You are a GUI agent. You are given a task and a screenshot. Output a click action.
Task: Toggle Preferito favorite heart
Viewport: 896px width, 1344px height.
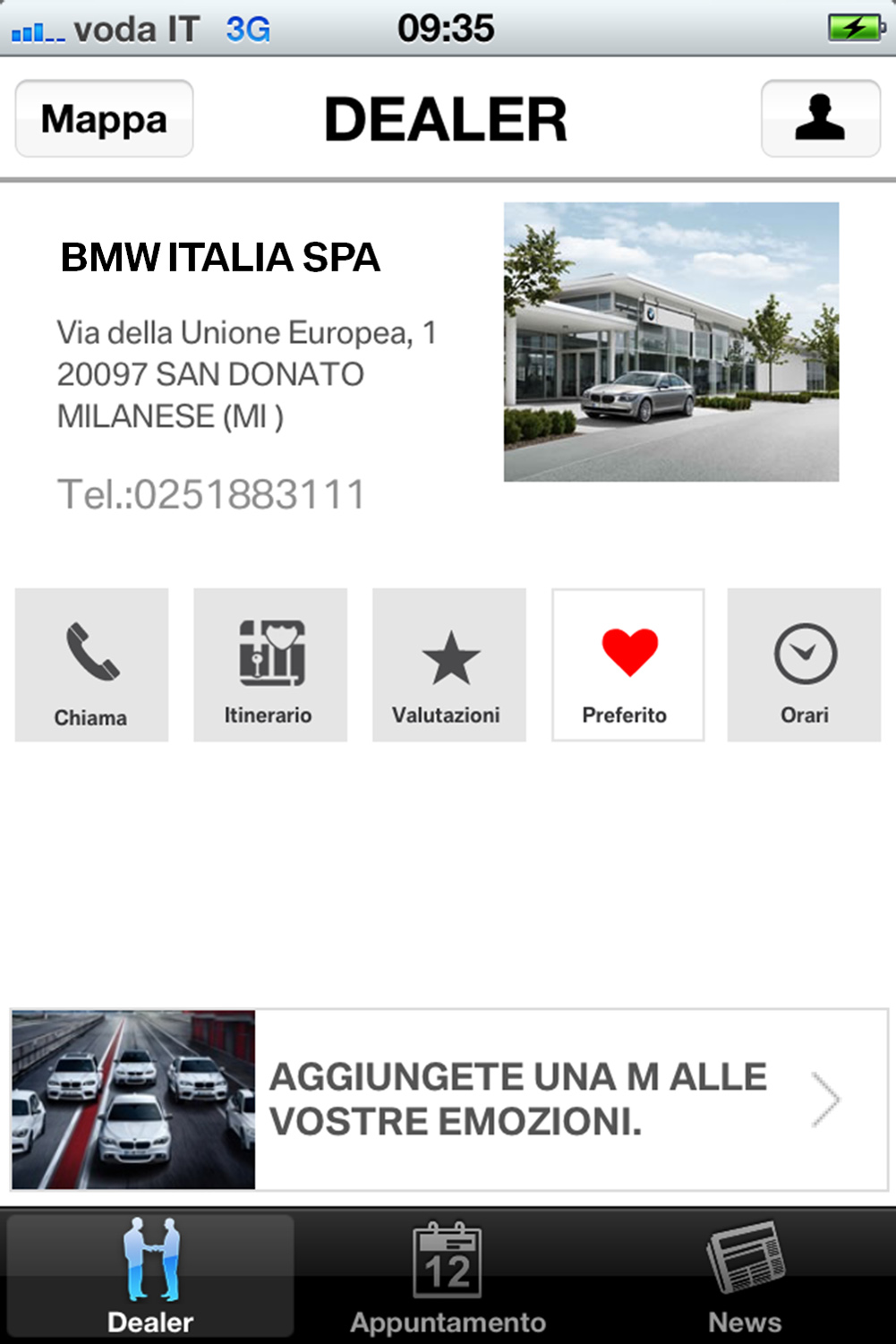point(627,665)
